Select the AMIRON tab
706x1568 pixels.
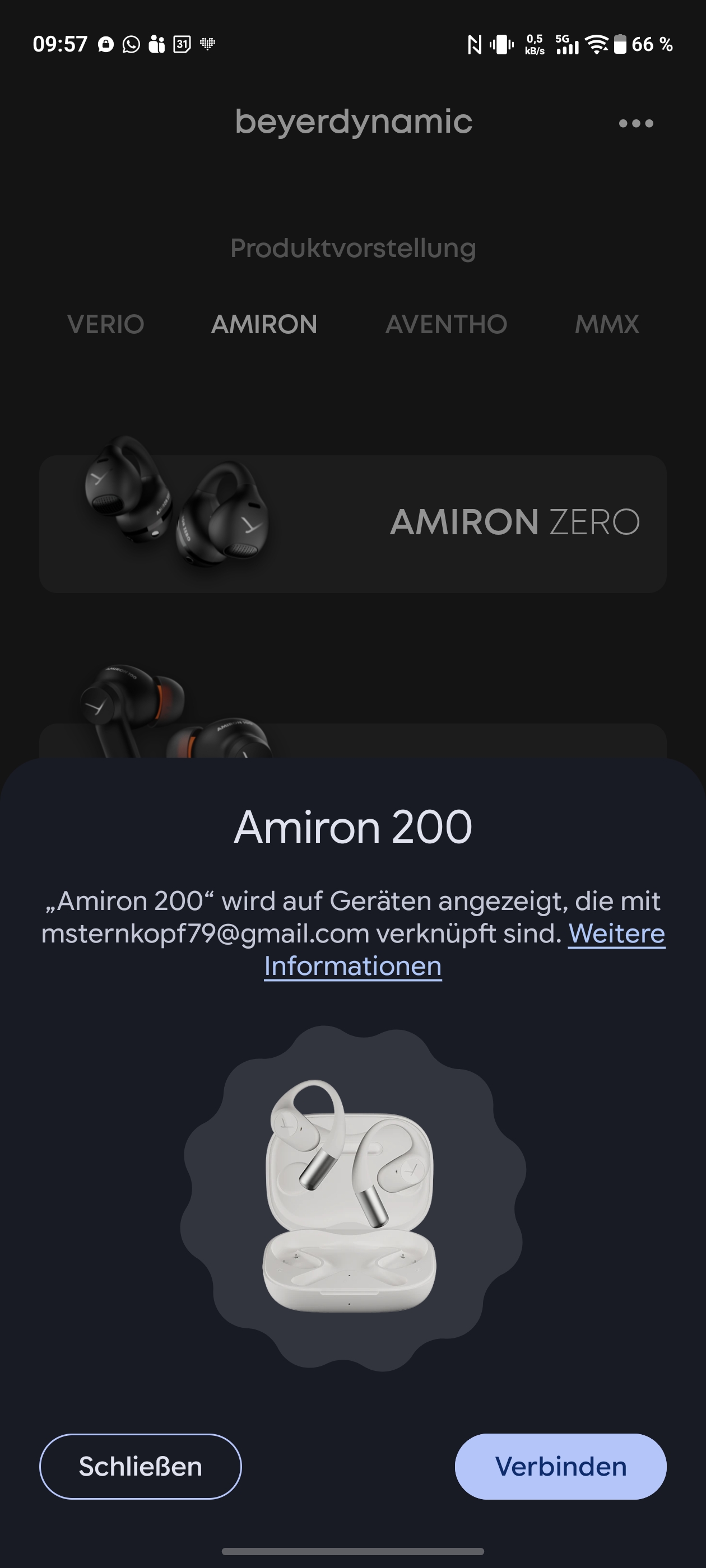point(264,324)
